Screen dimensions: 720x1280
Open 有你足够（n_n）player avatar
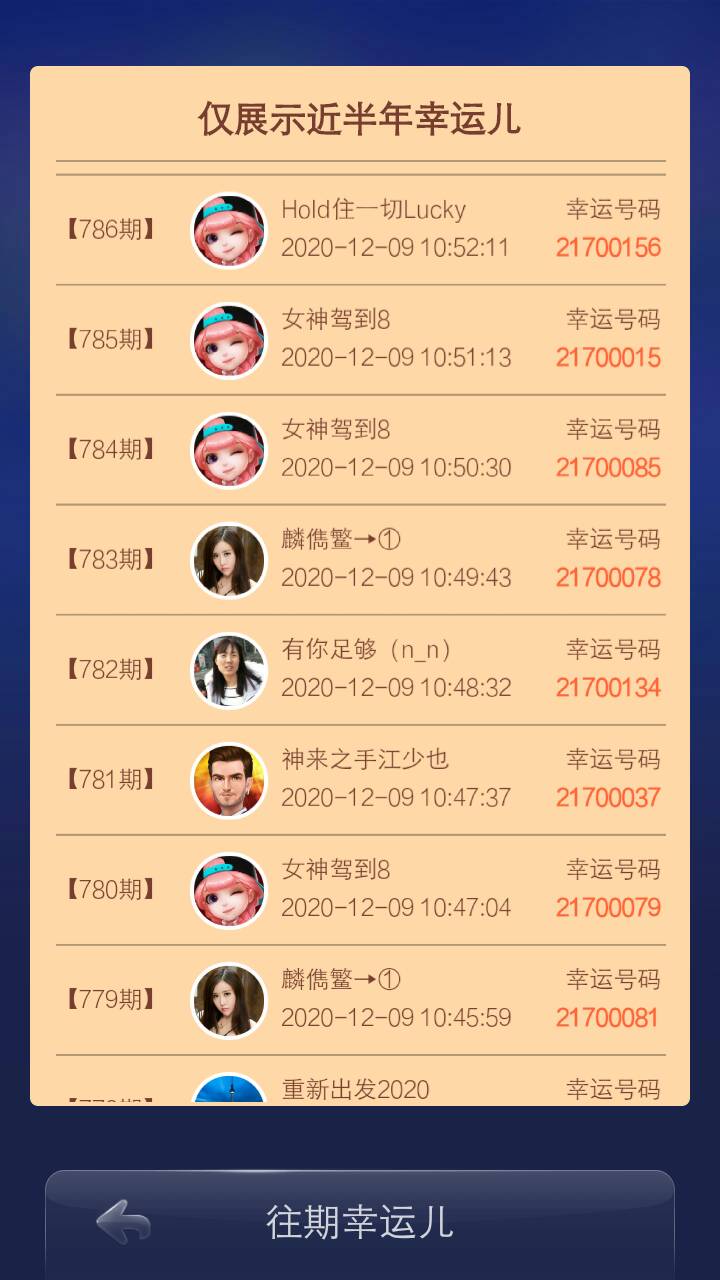[229, 670]
